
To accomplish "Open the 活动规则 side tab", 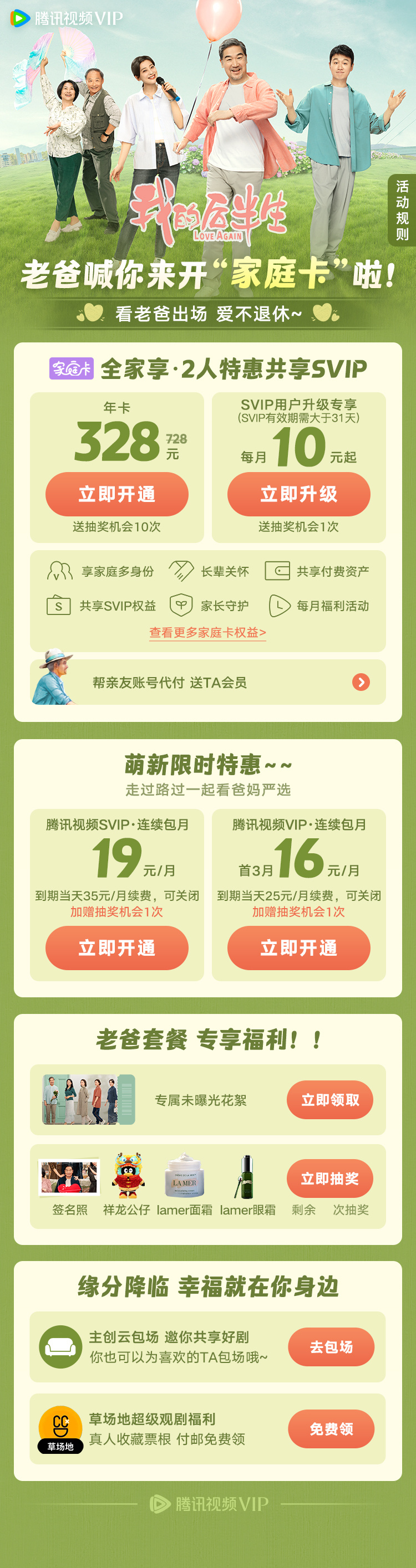I will click(402, 210).
